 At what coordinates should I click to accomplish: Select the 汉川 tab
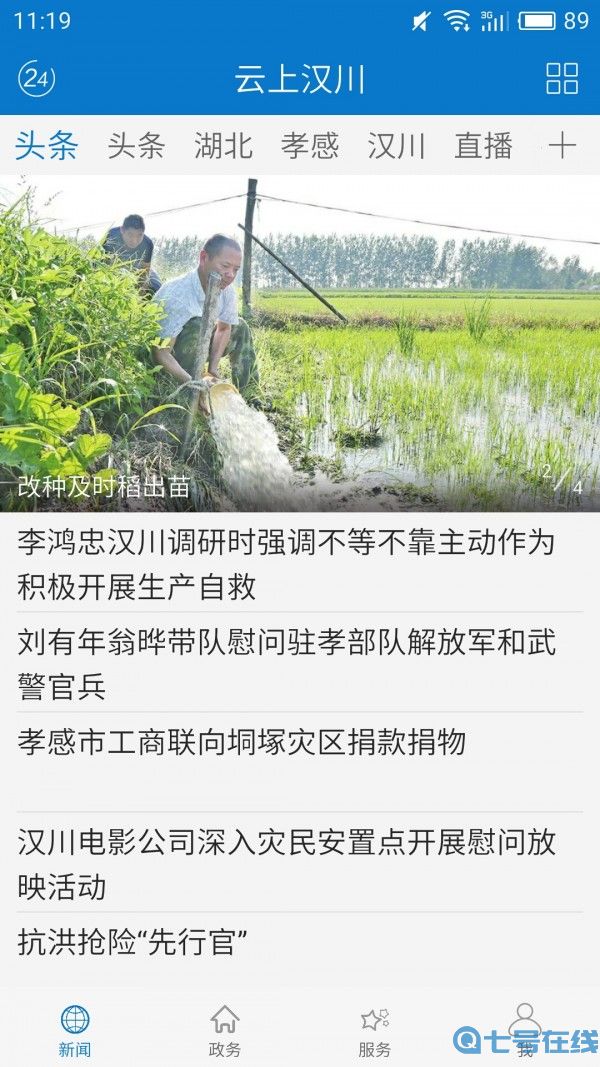[x=397, y=146]
